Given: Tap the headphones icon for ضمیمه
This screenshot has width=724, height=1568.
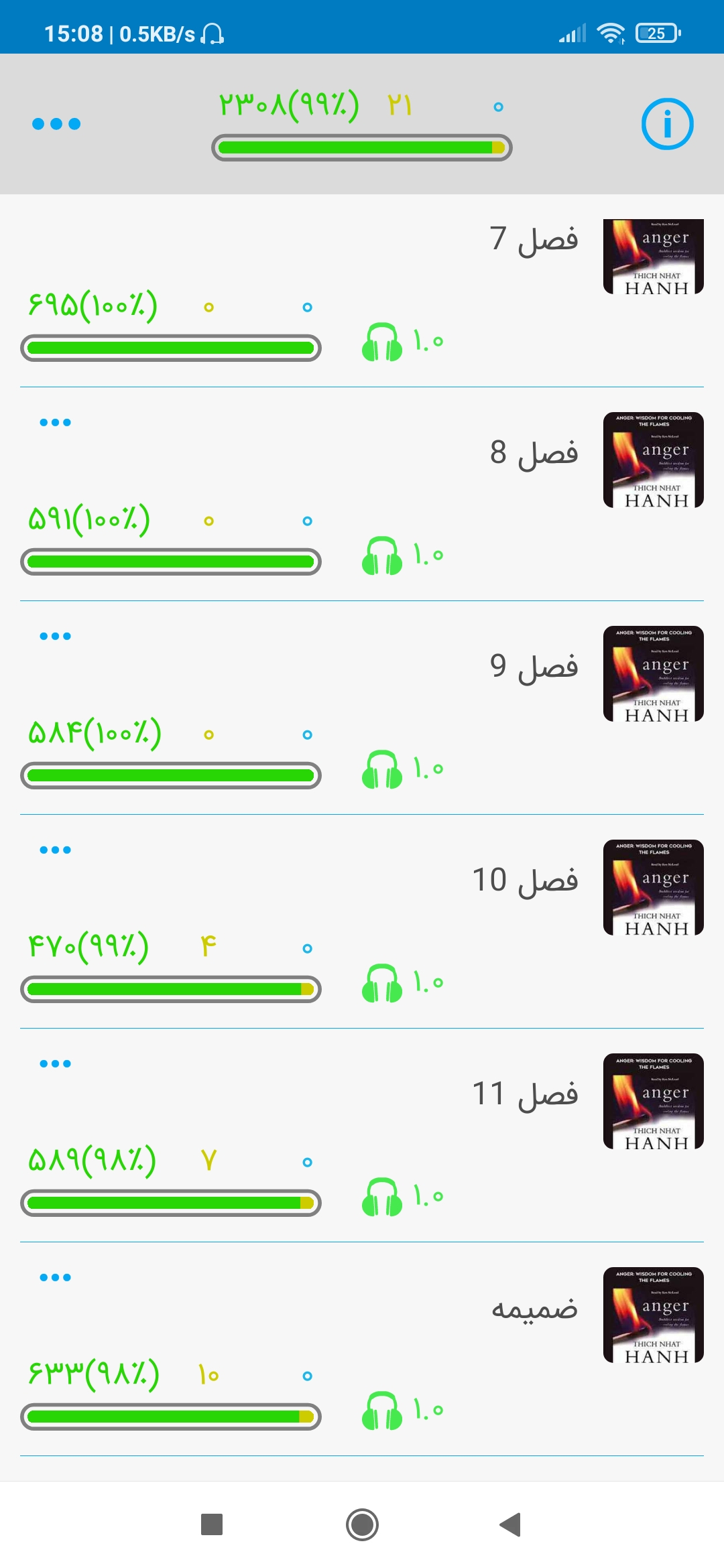Looking at the screenshot, I should click(382, 1411).
